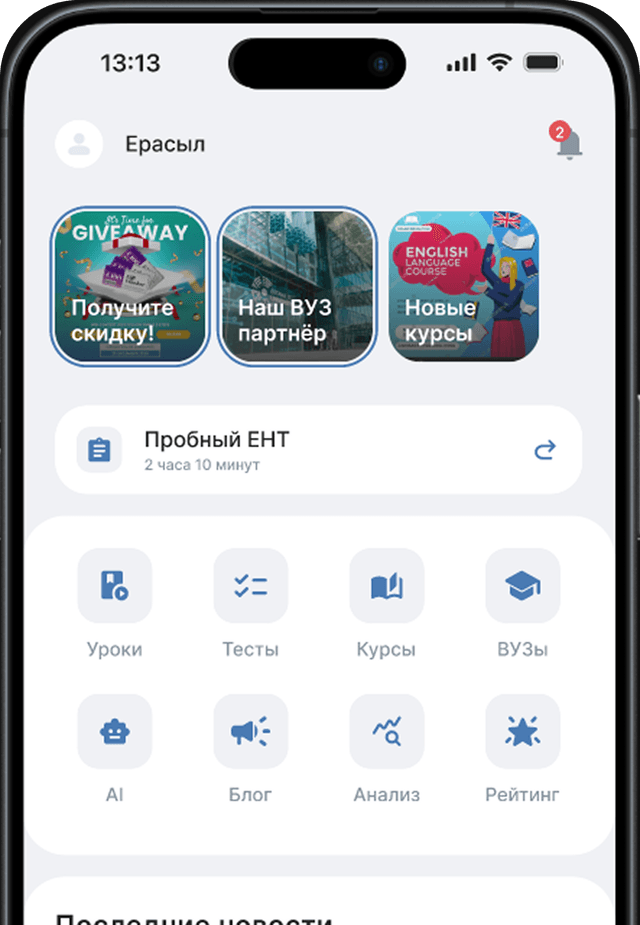The width and height of the screenshot is (640, 925).
Task: Open the Новые курсы story
Action: coord(463,287)
